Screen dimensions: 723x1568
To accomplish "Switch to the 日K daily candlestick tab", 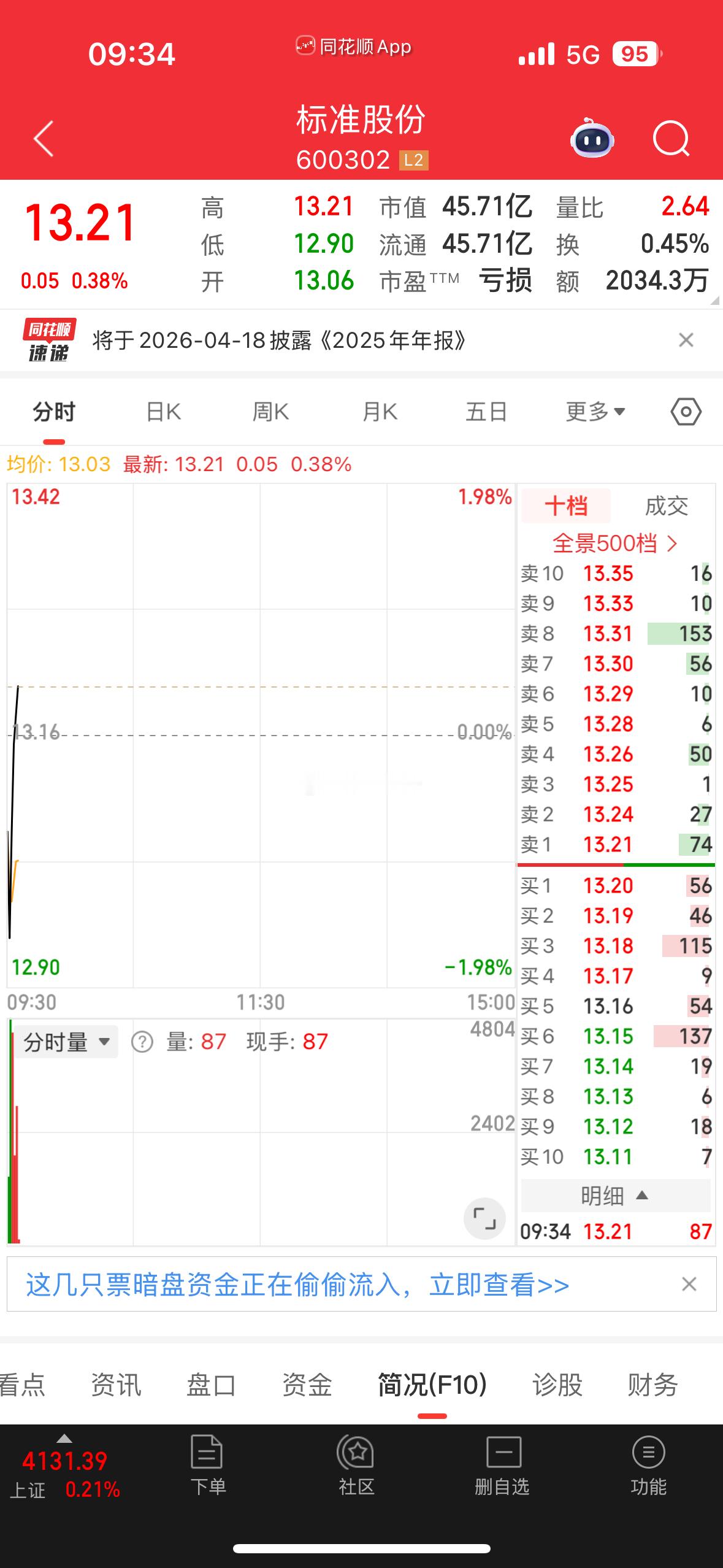I will (x=162, y=412).
